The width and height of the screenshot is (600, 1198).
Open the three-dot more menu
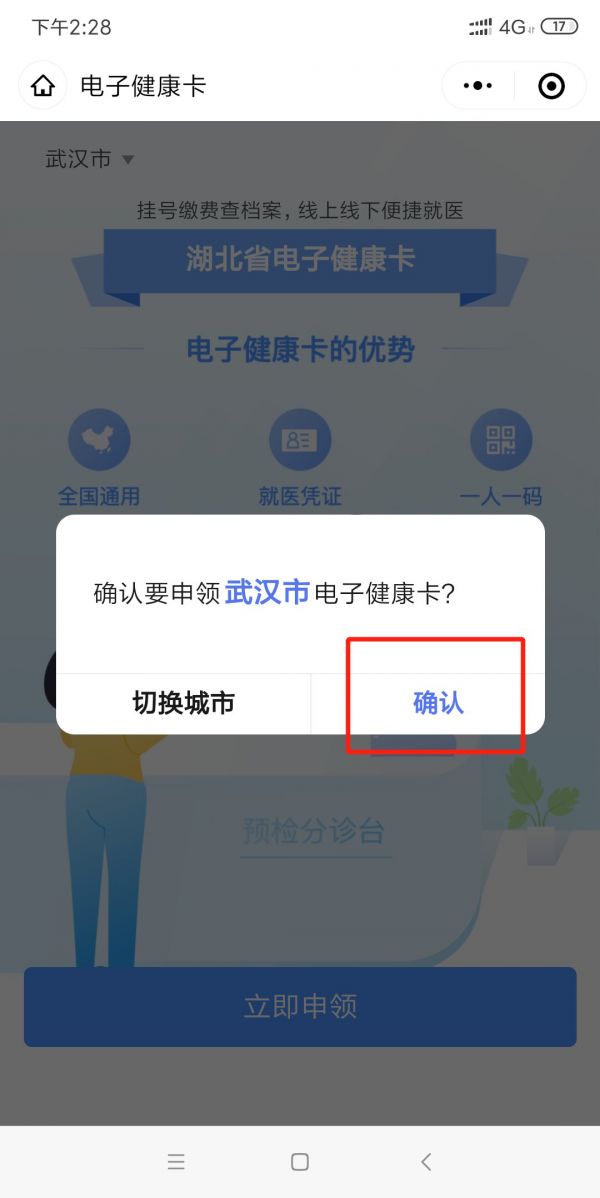point(478,86)
